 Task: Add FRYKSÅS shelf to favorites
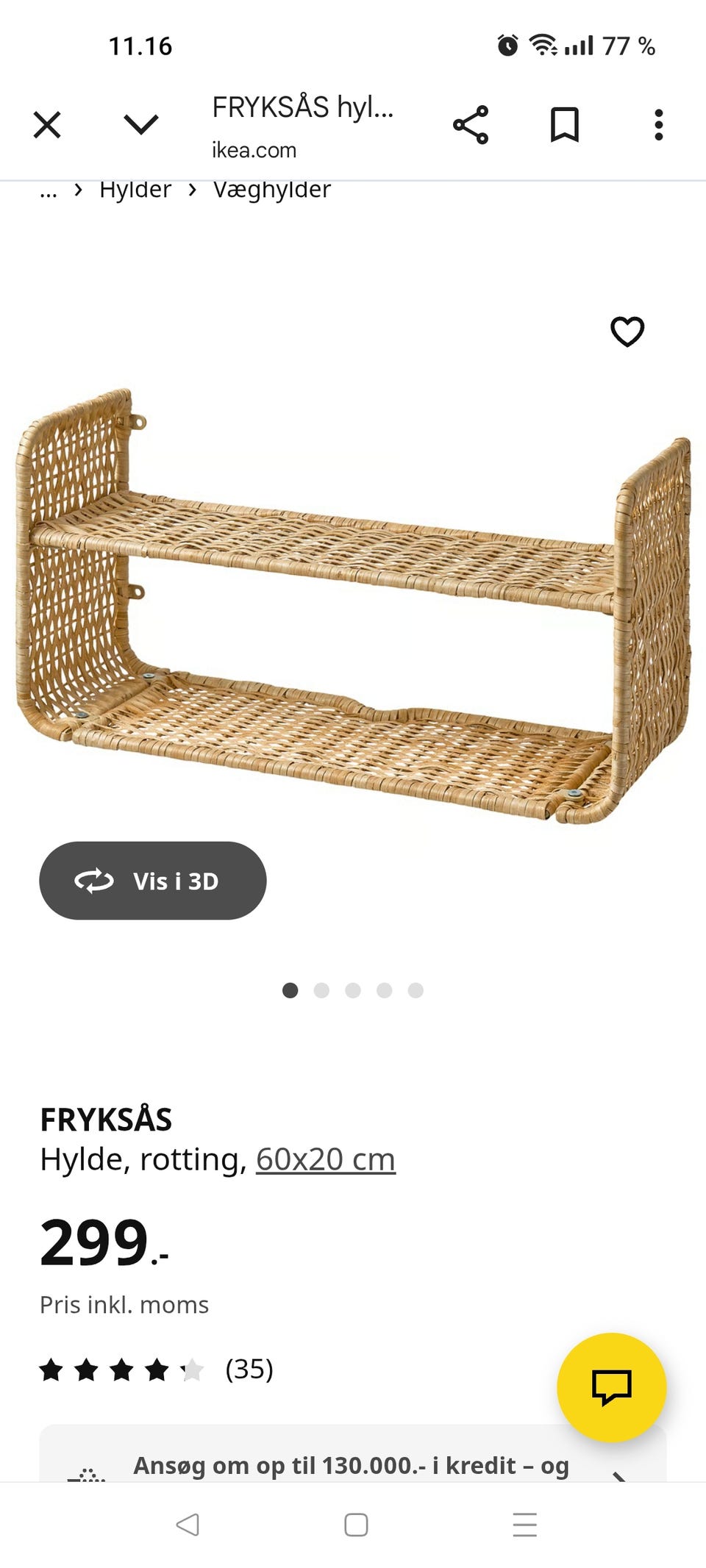(x=627, y=332)
